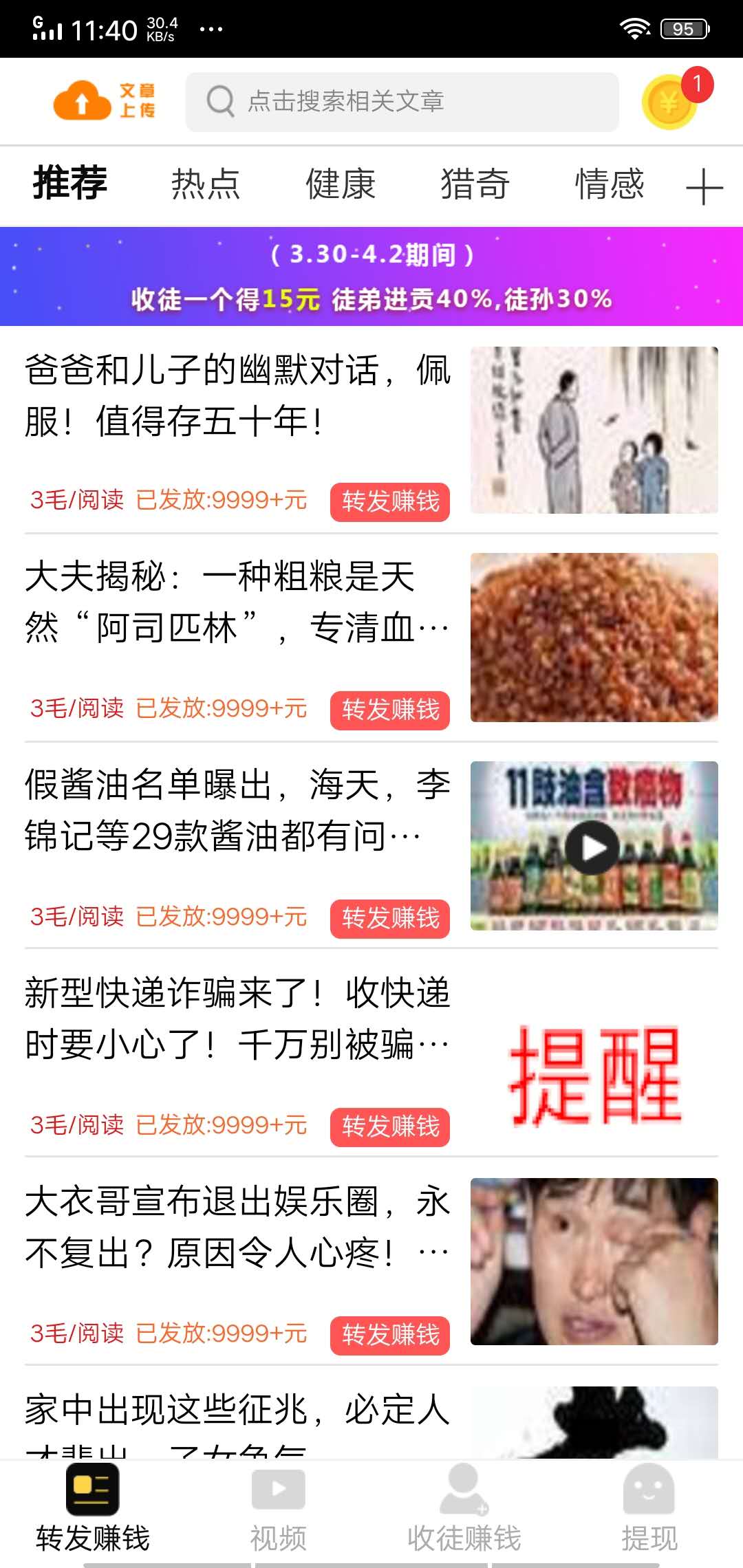Open the 收徒一个得15元 promo banner
Screen dimensions: 743x1568
371,275
